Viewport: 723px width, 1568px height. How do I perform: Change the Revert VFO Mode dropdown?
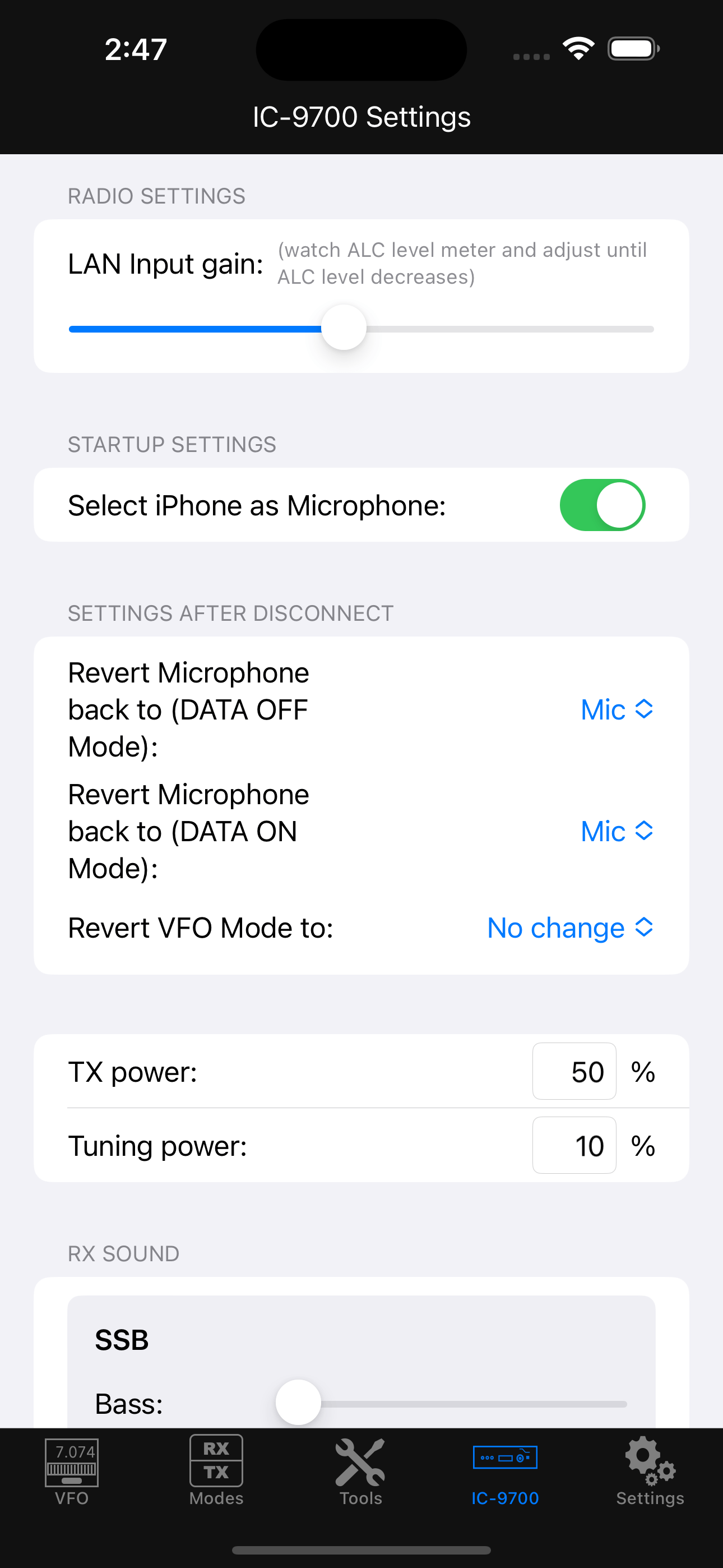(569, 927)
